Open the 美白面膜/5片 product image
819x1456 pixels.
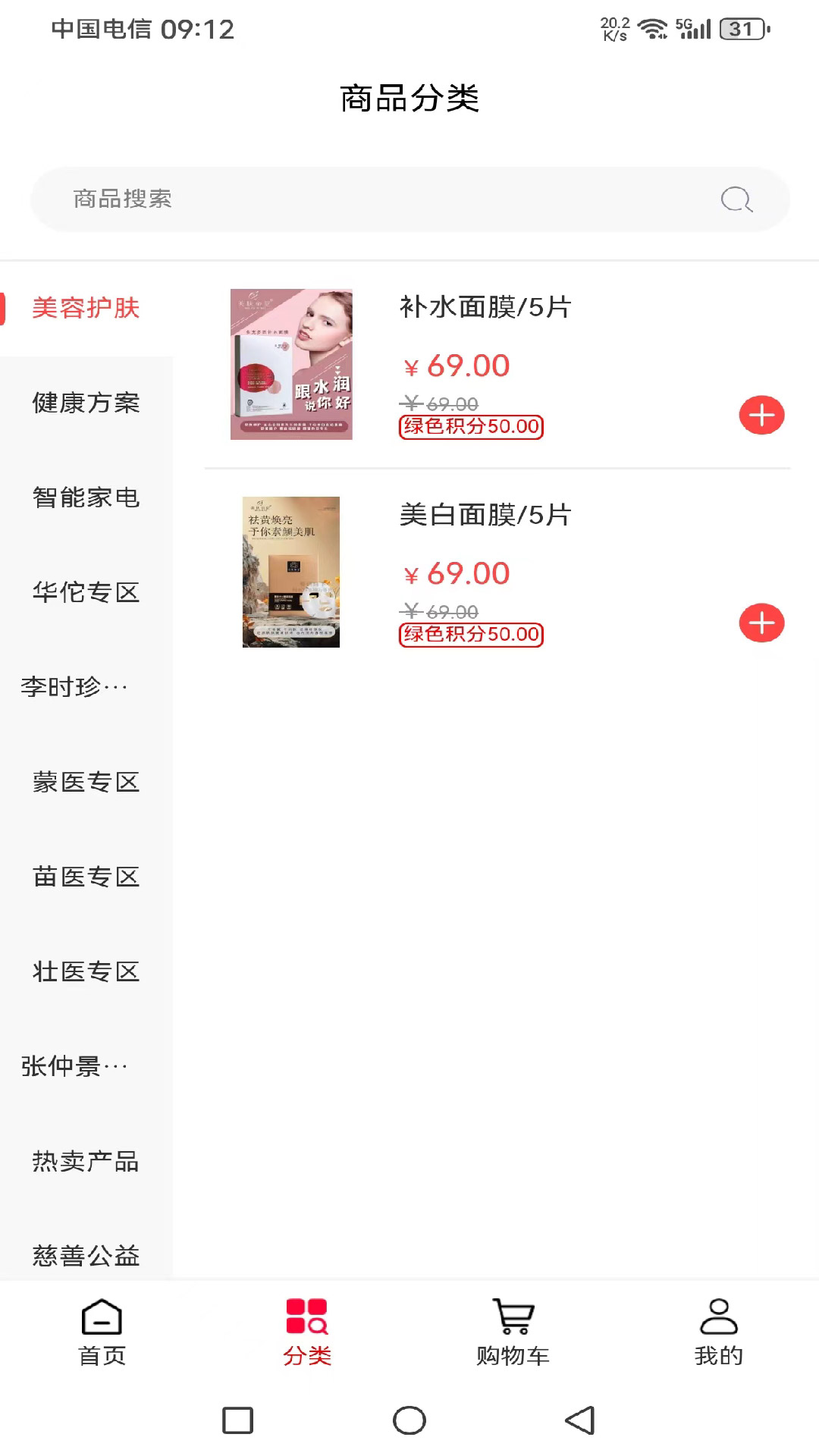point(291,572)
